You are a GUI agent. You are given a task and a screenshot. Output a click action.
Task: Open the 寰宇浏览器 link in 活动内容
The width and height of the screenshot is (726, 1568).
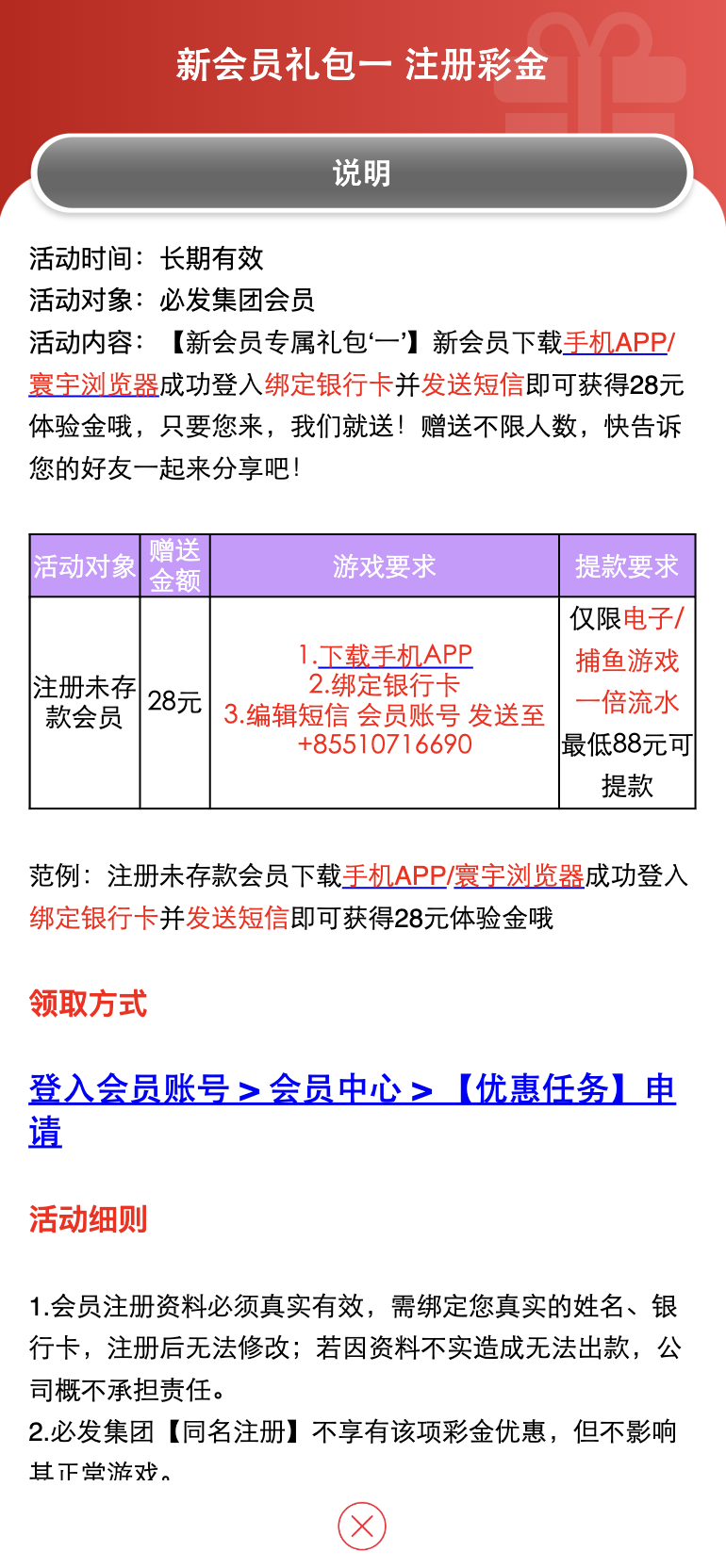click(93, 384)
